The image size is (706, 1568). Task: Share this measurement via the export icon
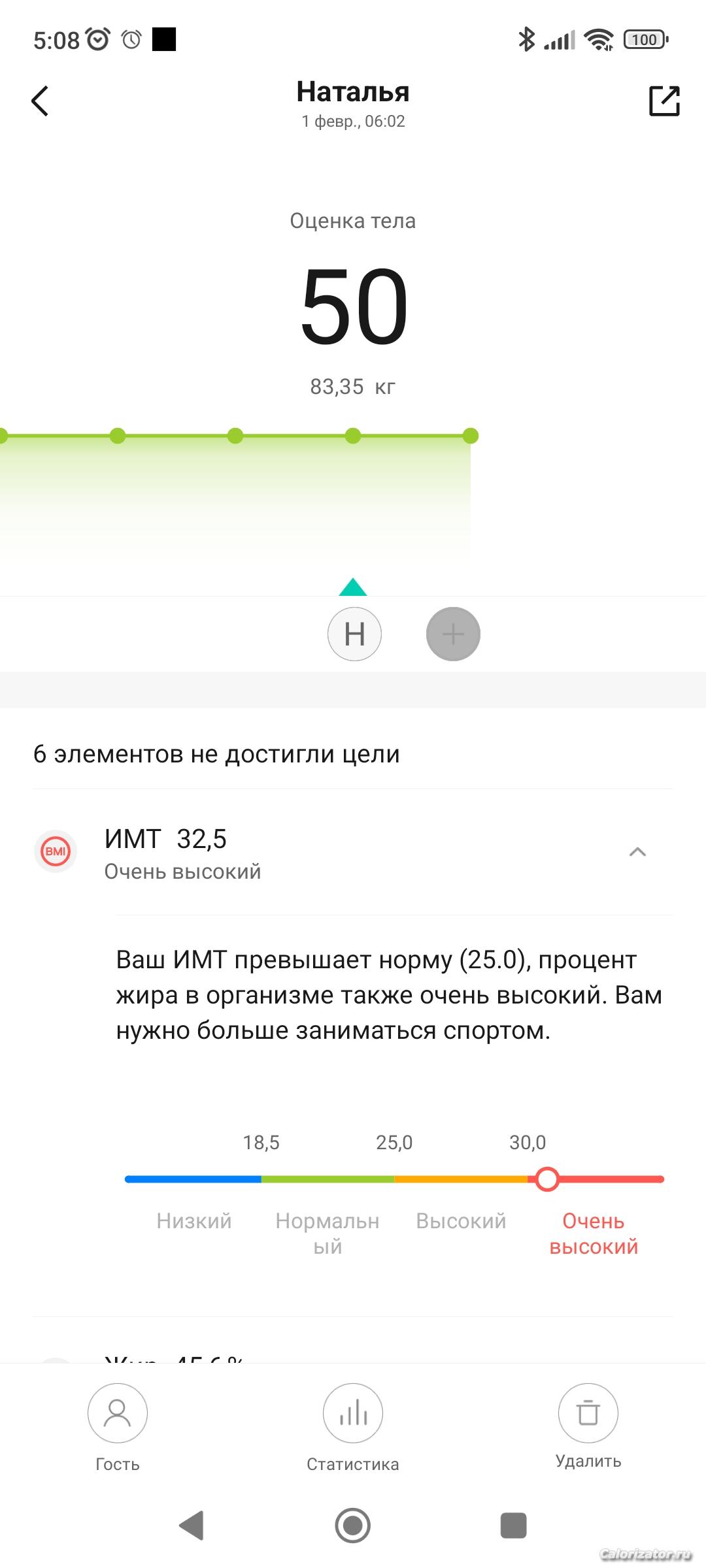664,101
